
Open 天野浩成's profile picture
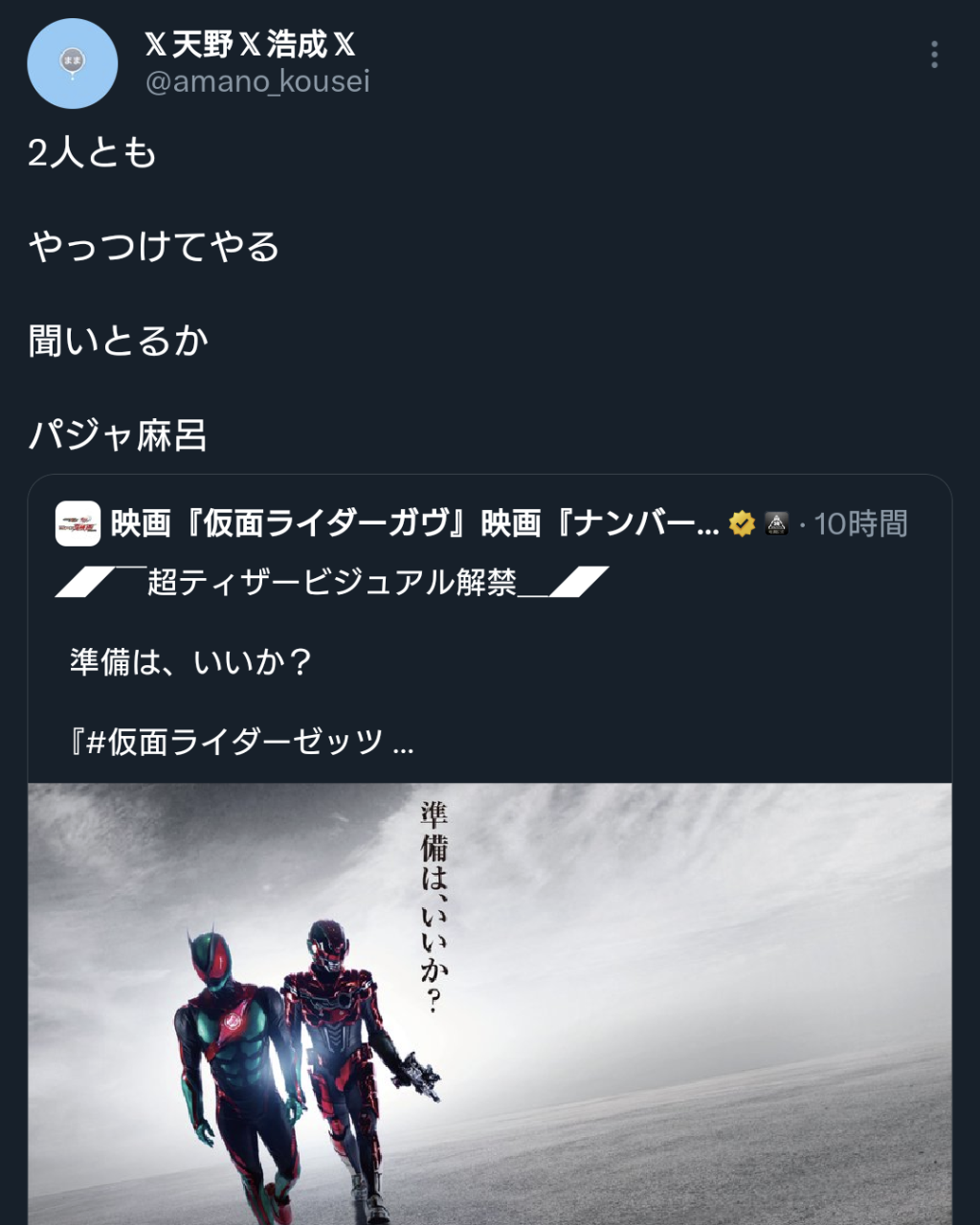[73, 63]
